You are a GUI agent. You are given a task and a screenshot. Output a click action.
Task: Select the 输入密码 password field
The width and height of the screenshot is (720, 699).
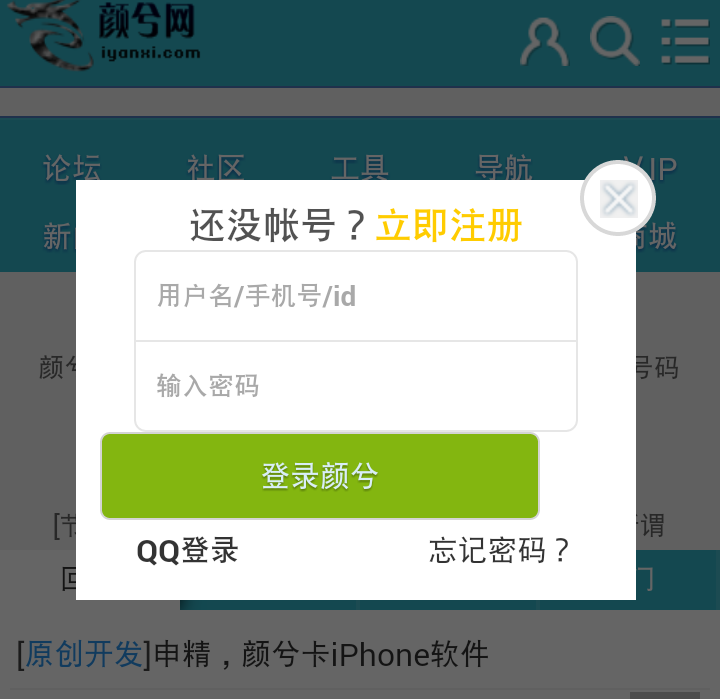356,386
